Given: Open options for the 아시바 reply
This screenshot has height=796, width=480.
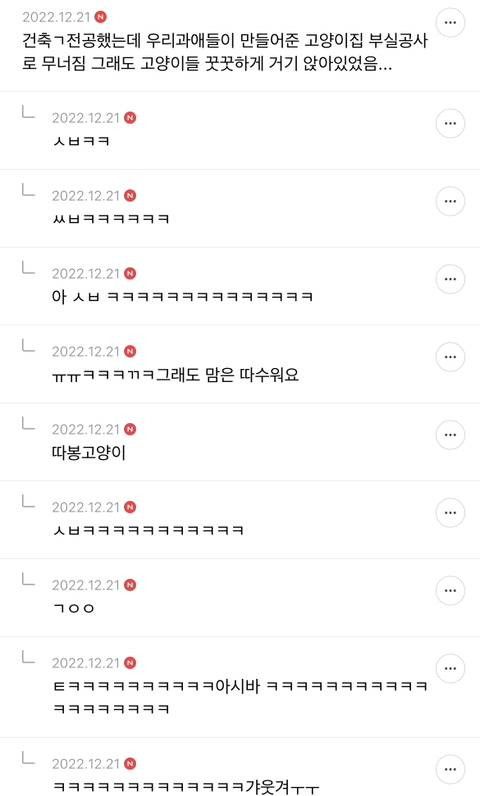Looking at the screenshot, I should [x=450, y=668].
